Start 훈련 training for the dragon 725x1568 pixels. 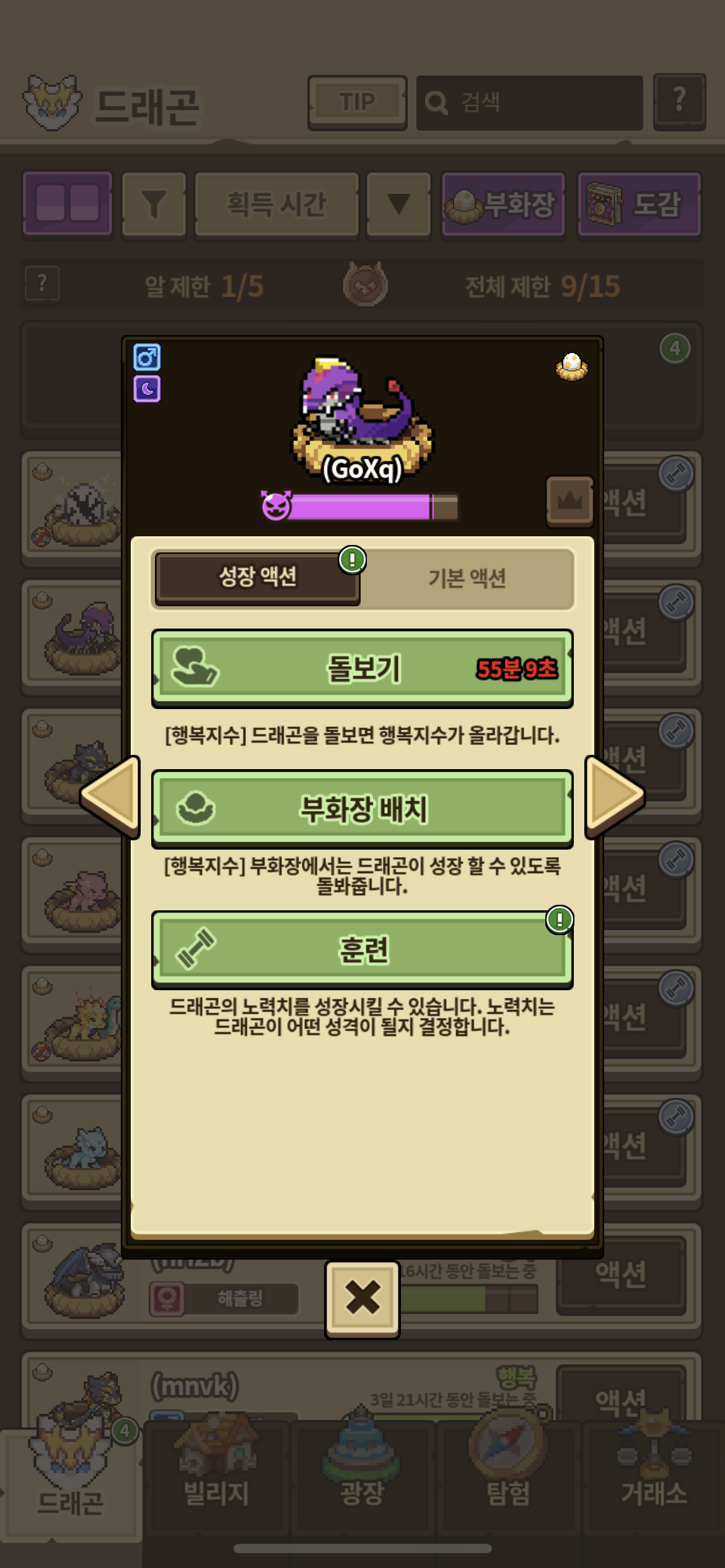(362, 949)
